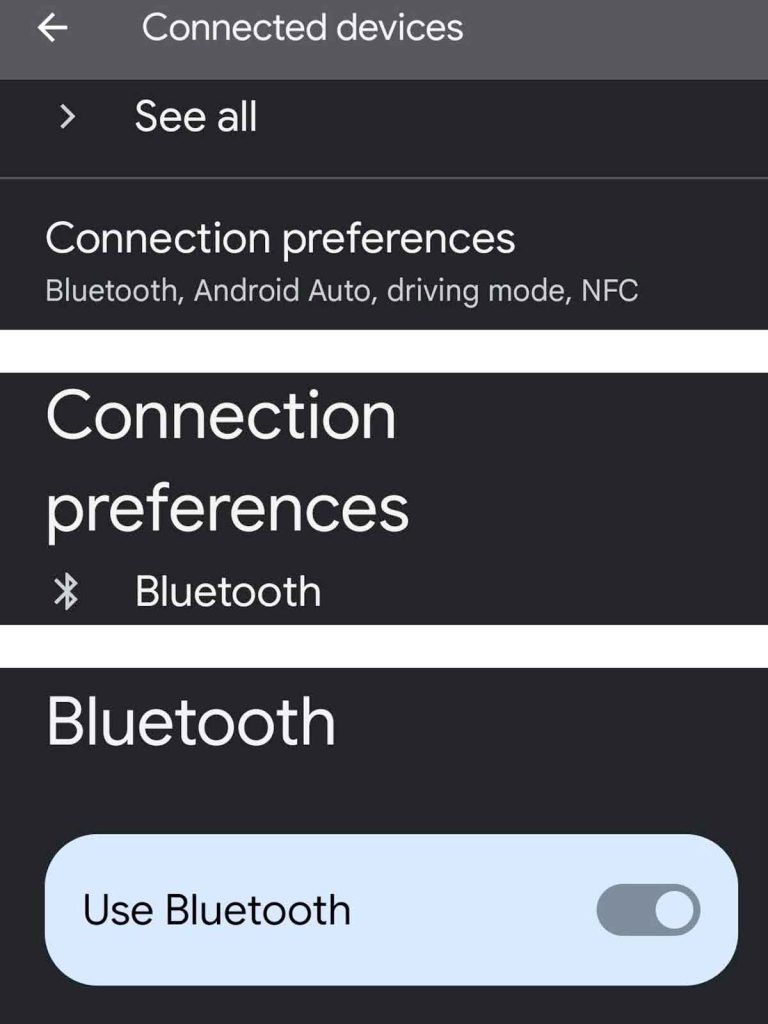Image resolution: width=768 pixels, height=1024 pixels.
Task: Open the Bluetooth settings row
Action: pos(228,592)
